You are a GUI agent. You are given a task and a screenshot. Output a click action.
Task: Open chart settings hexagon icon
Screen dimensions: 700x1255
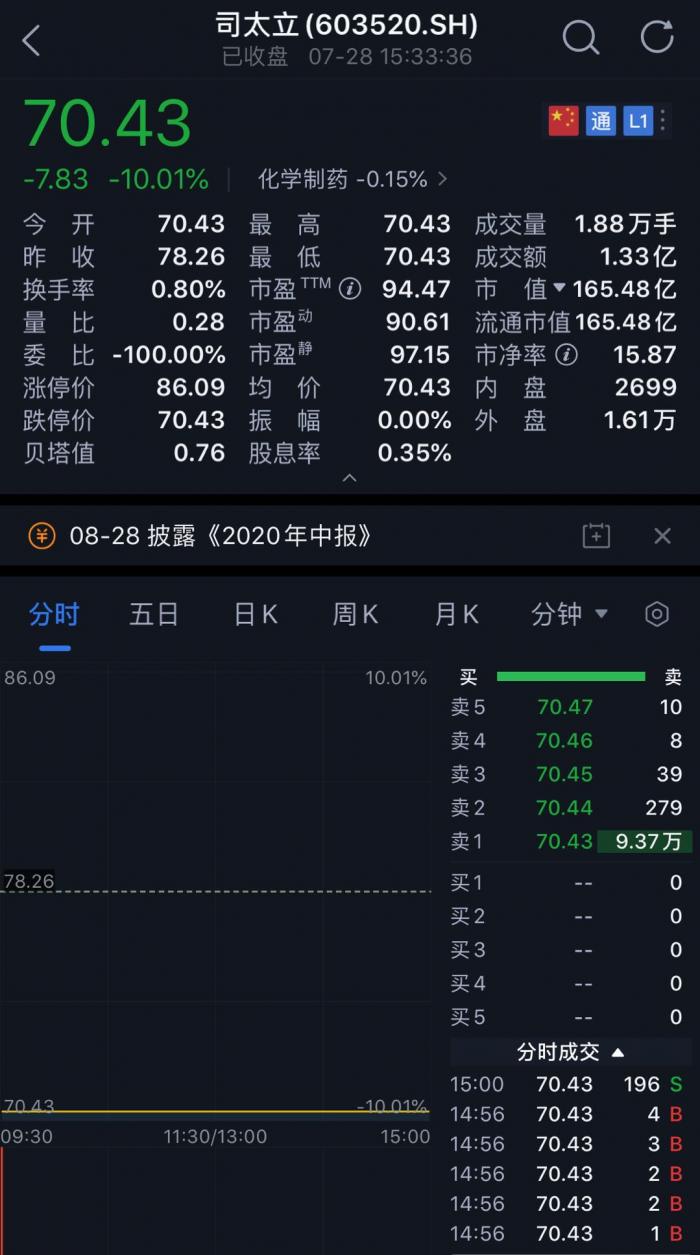(657, 614)
